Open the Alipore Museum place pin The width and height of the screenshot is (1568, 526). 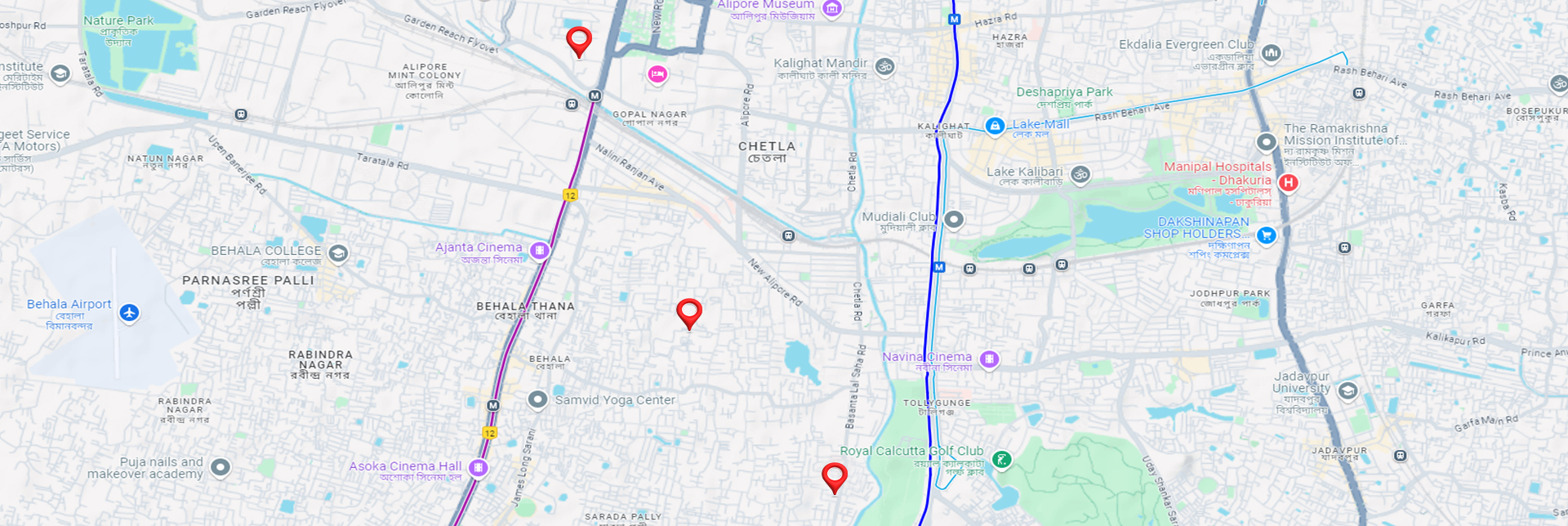tap(832, 9)
